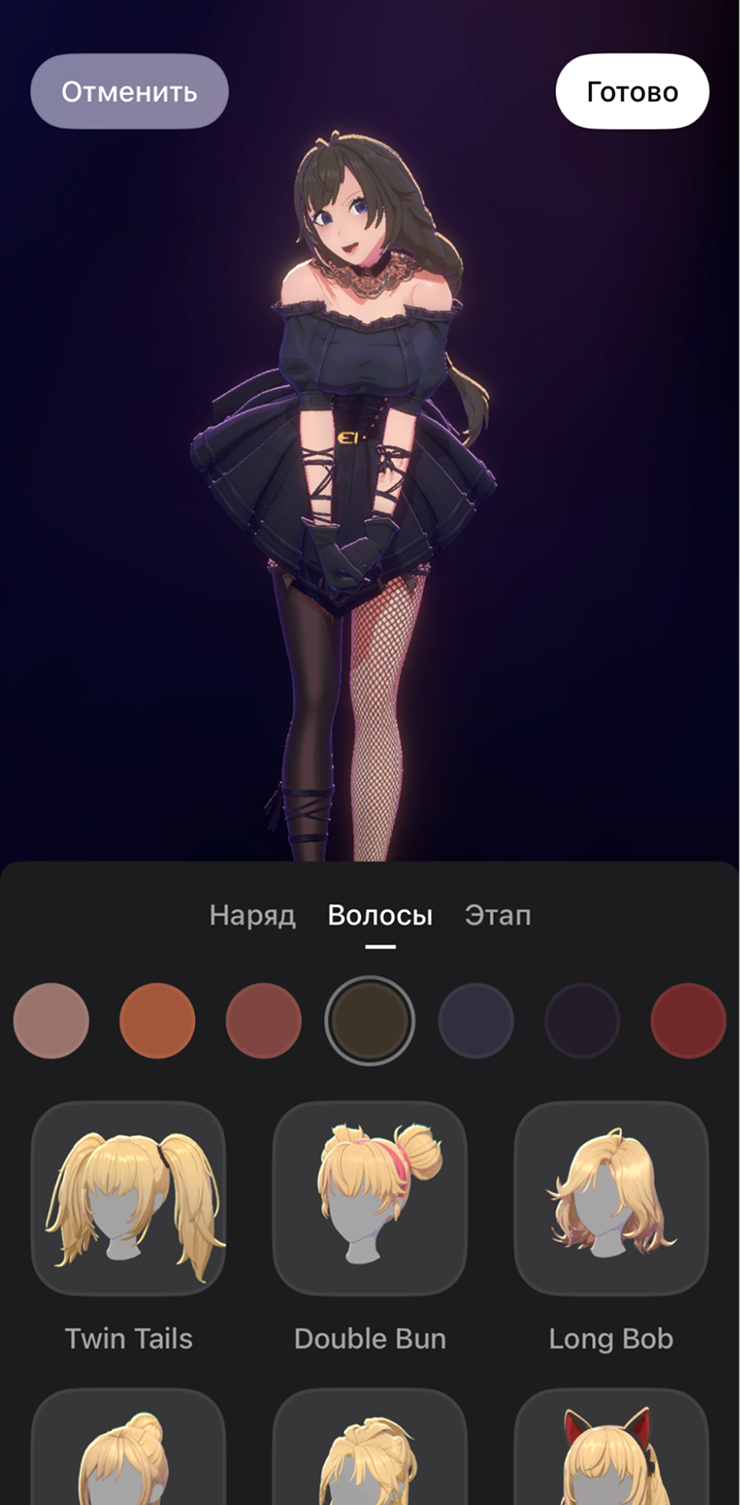Select the reddish brown hair color
Image resolution: width=740 pixels, height=1505 pixels.
pos(263,1021)
